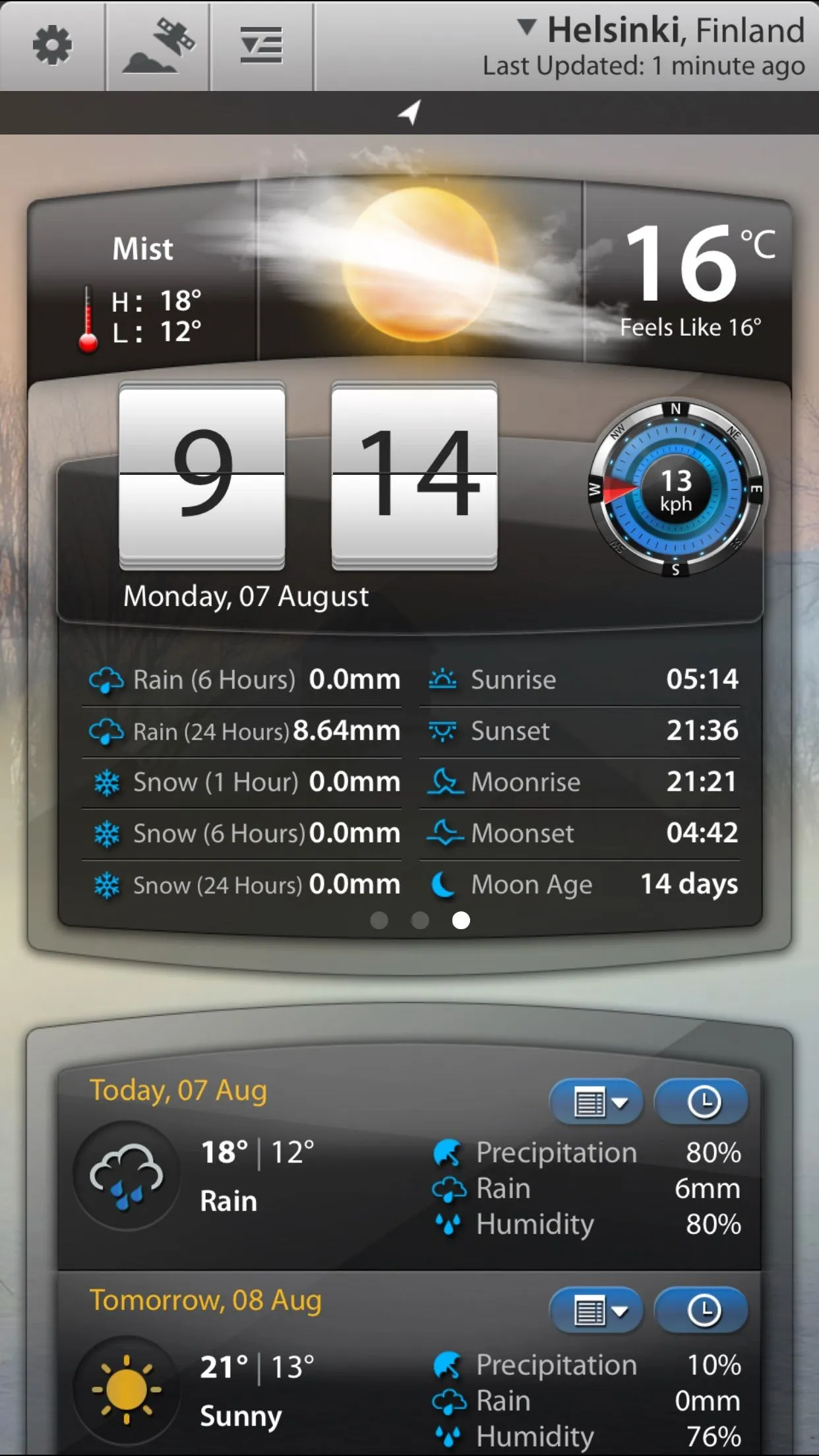
Task: Go to the first page indicator dot
Action: tap(379, 920)
